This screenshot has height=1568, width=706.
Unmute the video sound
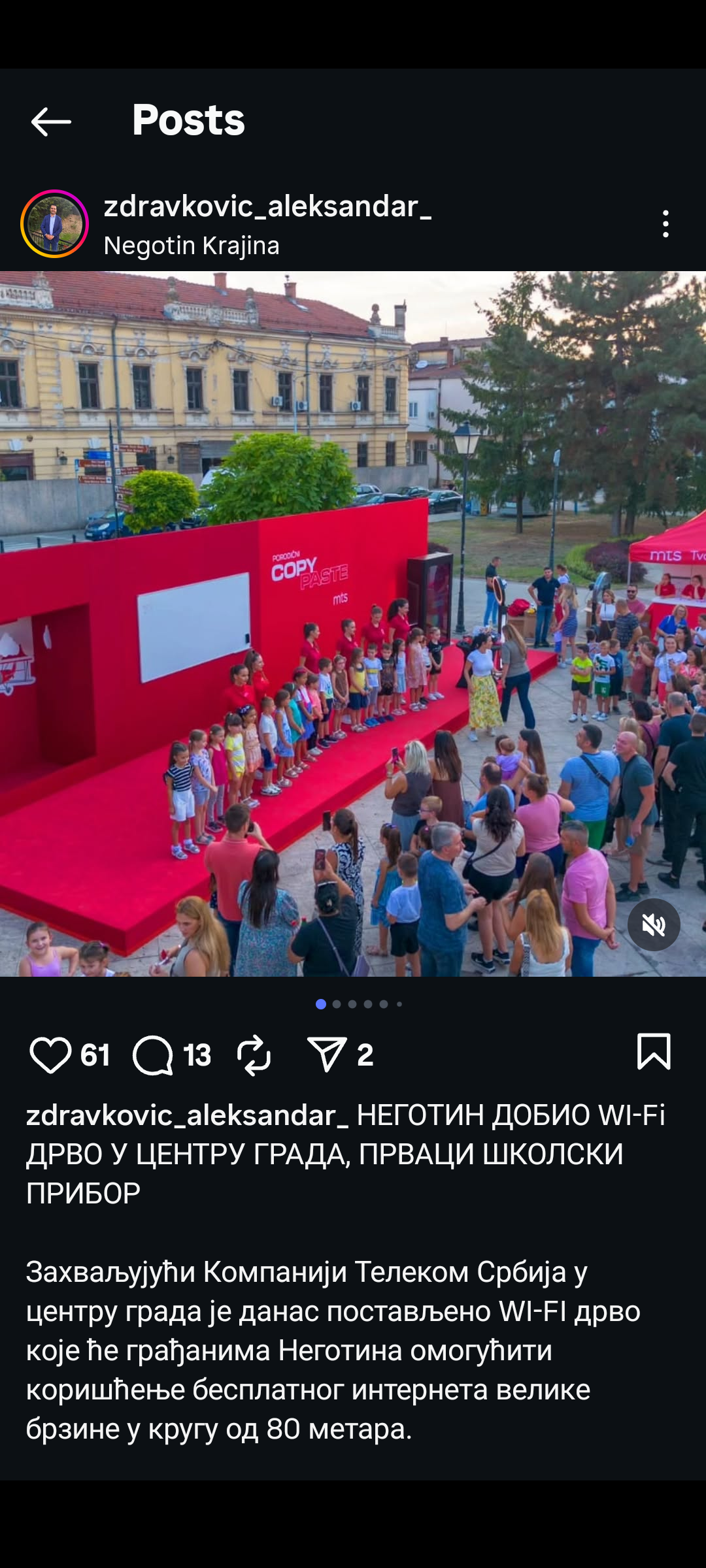tap(654, 924)
